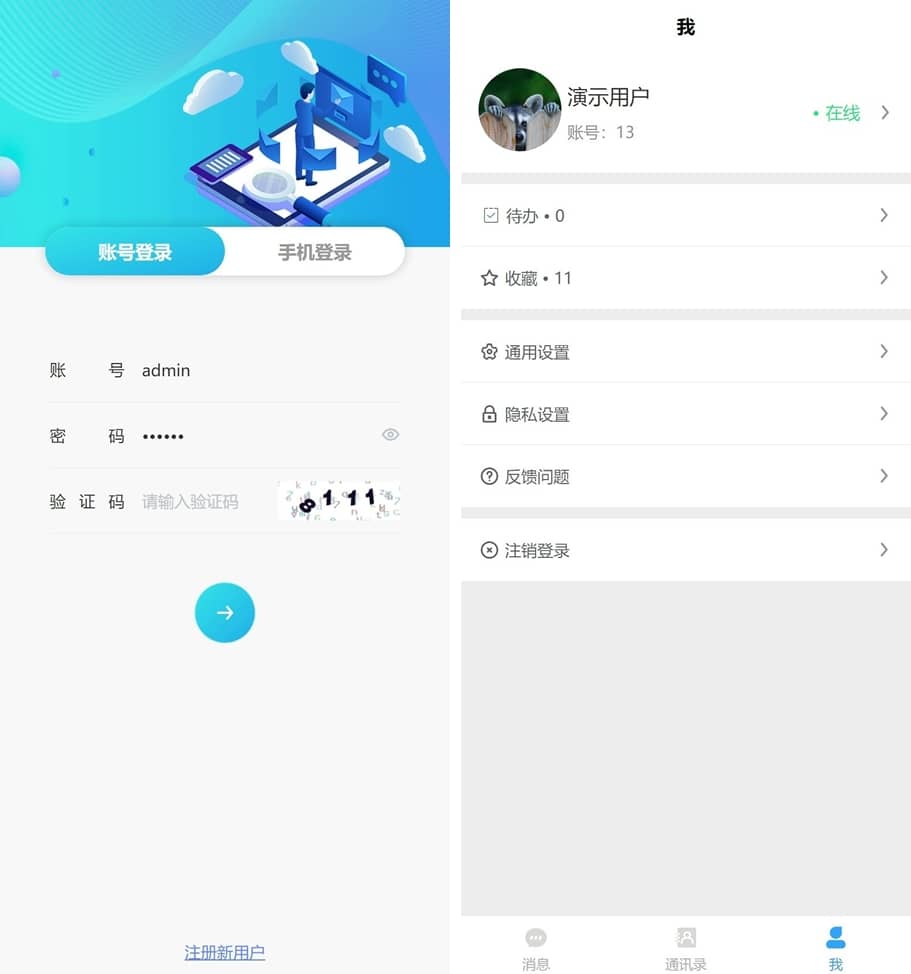
Task: Select the 消息 chat bubble icon
Action: click(536, 937)
